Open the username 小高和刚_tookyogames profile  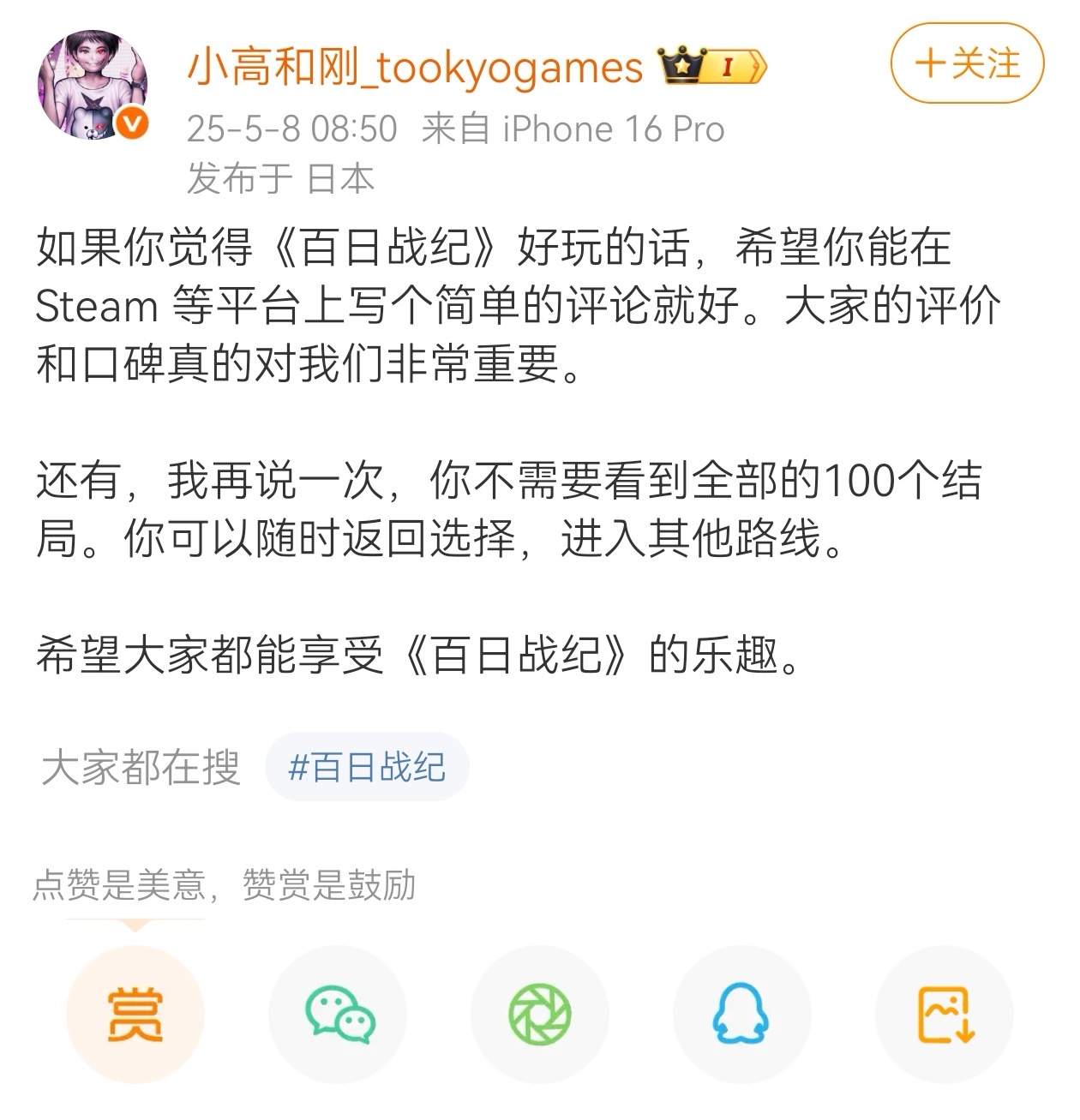click(415, 67)
